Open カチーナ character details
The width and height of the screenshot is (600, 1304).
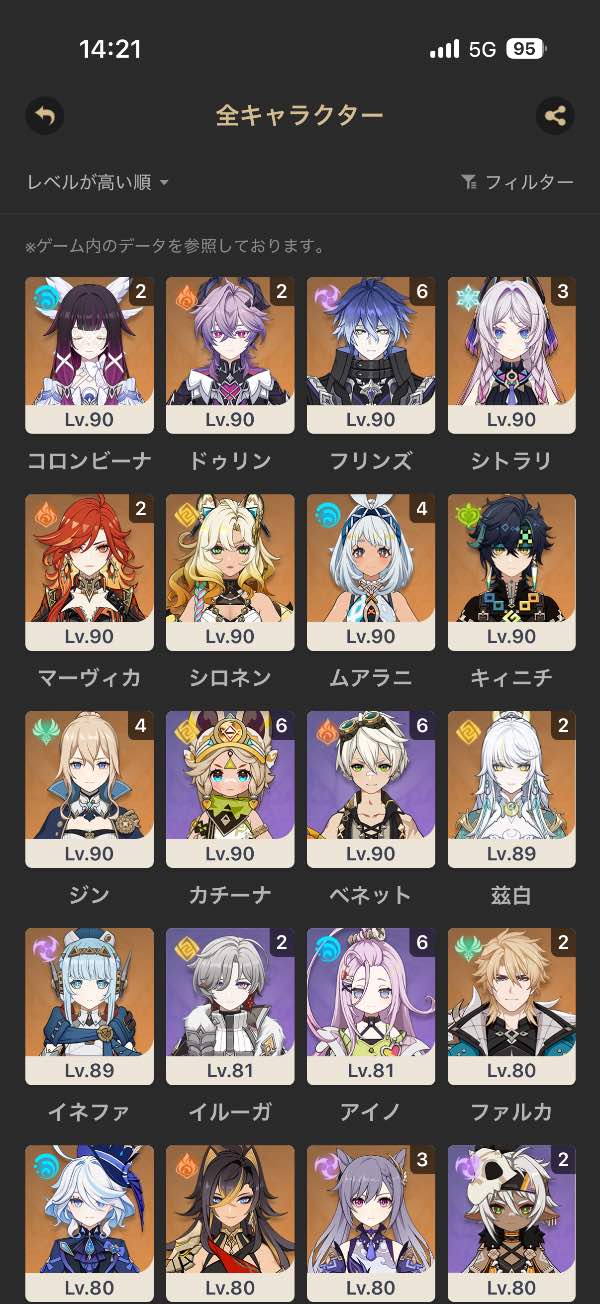[230, 789]
